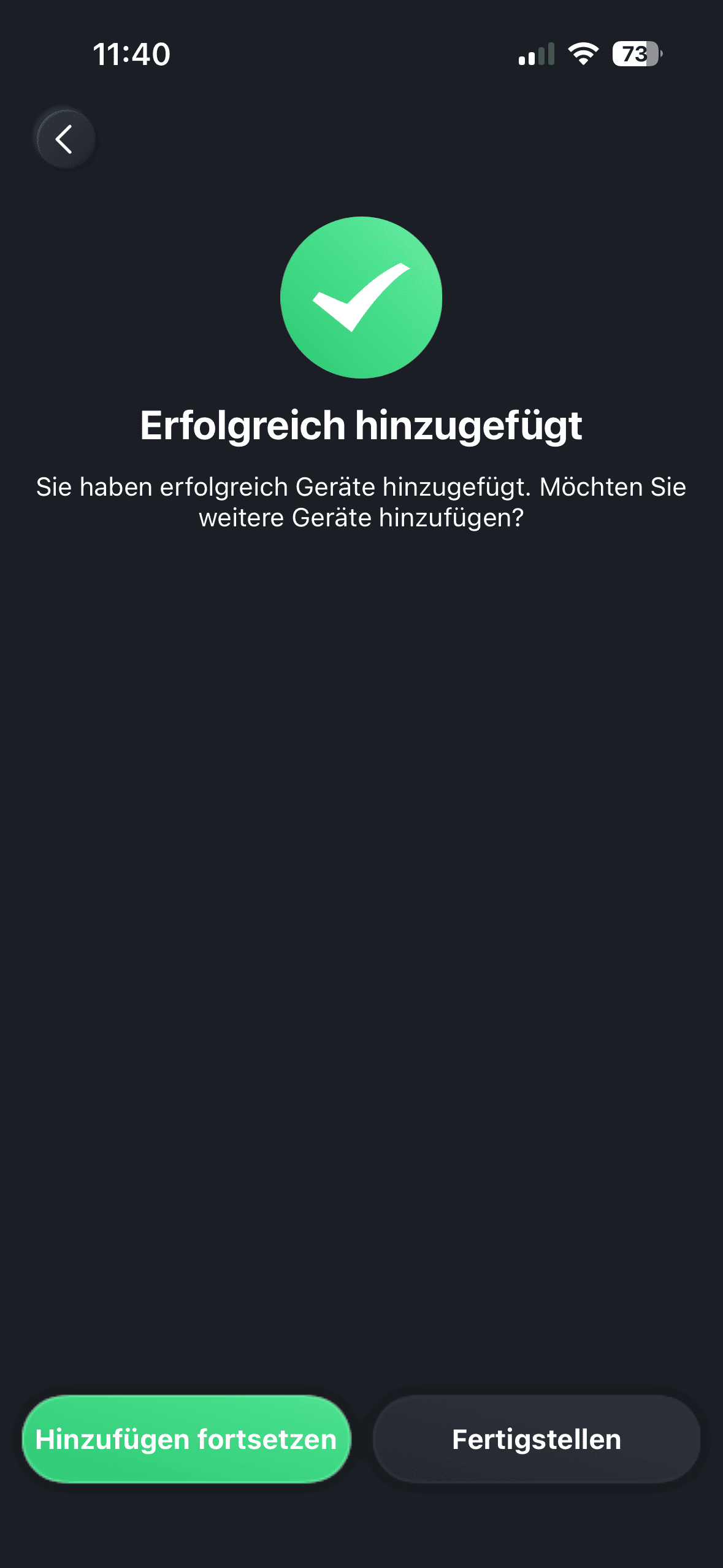
Task: Finish setup with Fertigstellen
Action: click(x=536, y=1439)
